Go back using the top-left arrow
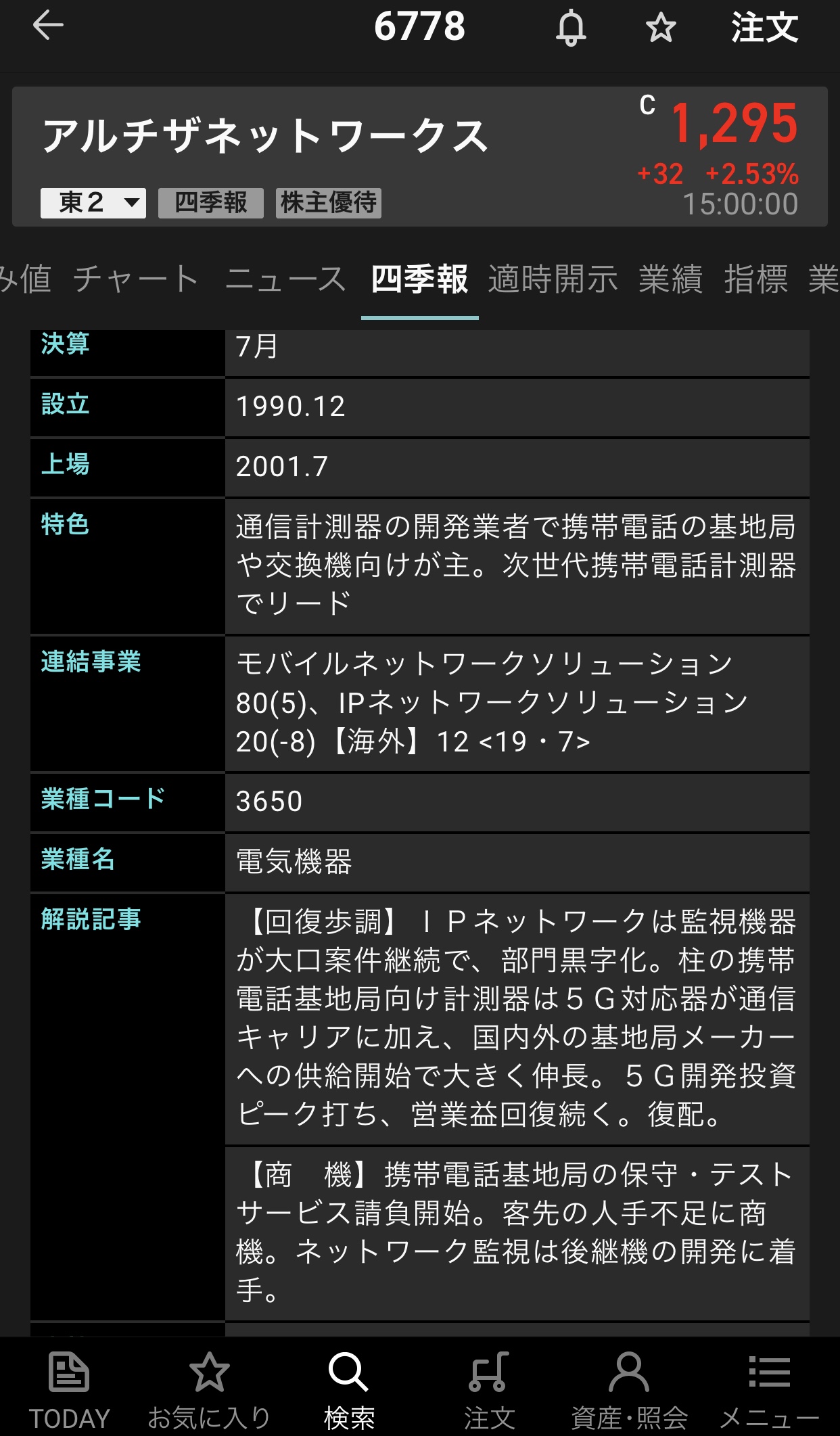Screen dimensions: 840x1436 coord(48,26)
